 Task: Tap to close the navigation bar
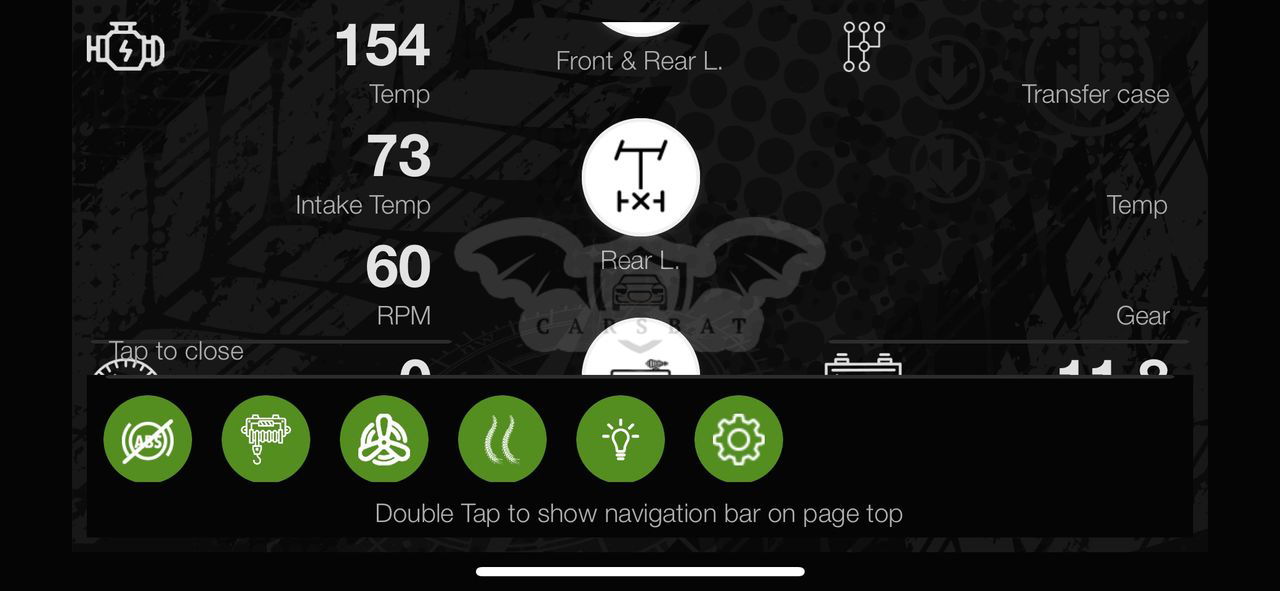click(176, 351)
